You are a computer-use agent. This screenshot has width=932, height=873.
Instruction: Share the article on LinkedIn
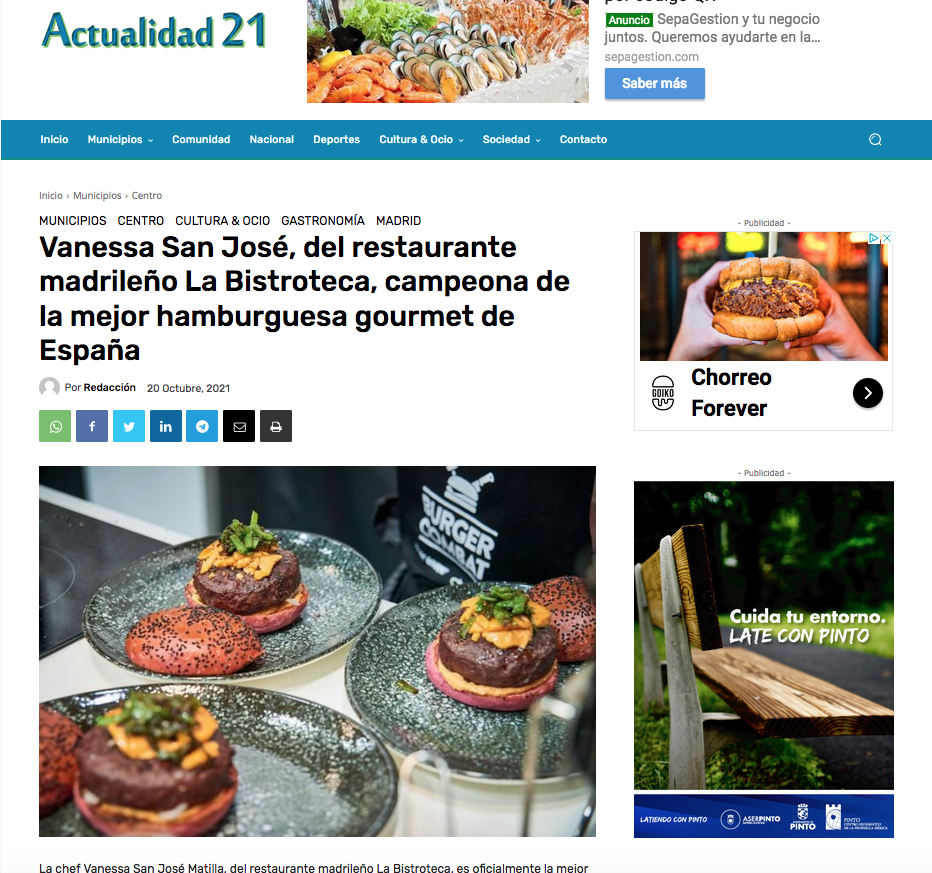pos(165,426)
